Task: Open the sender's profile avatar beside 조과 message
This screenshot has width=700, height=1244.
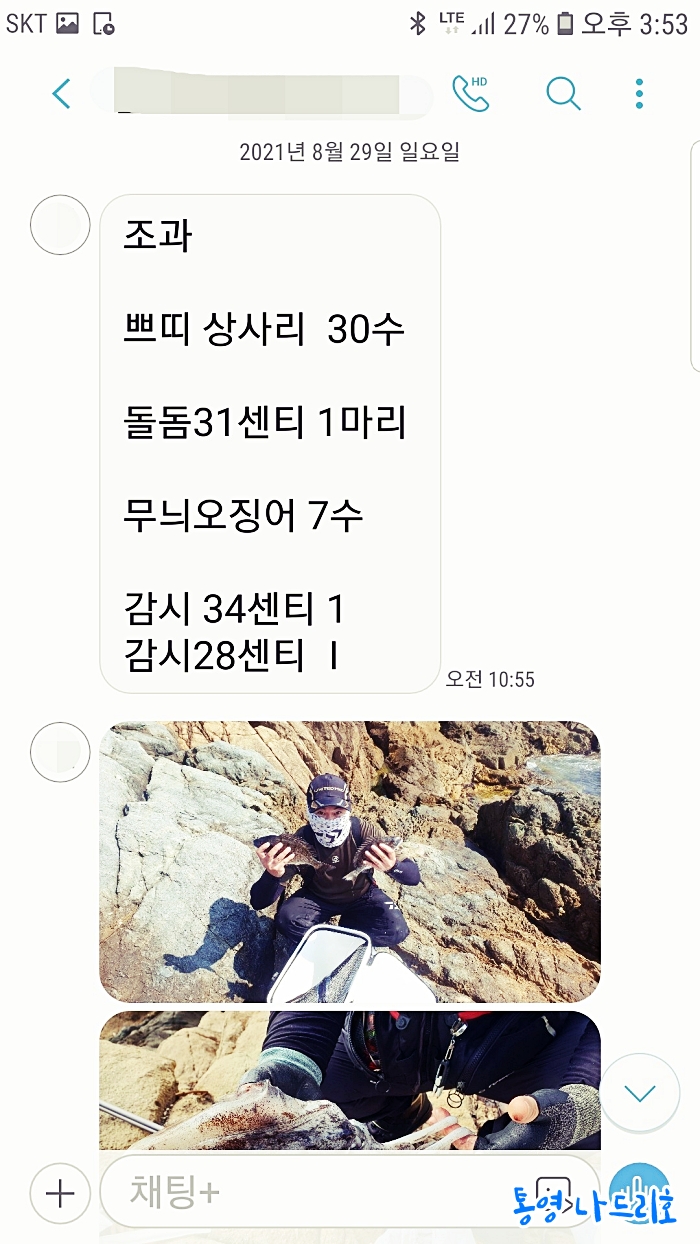Action: click(61, 225)
